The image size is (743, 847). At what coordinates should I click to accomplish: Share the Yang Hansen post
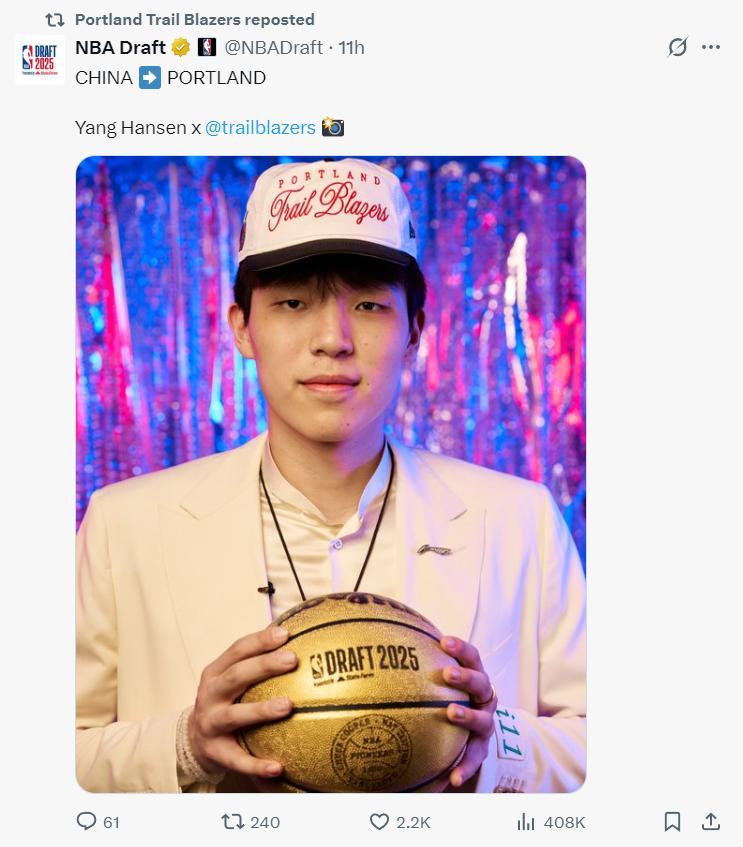click(711, 821)
